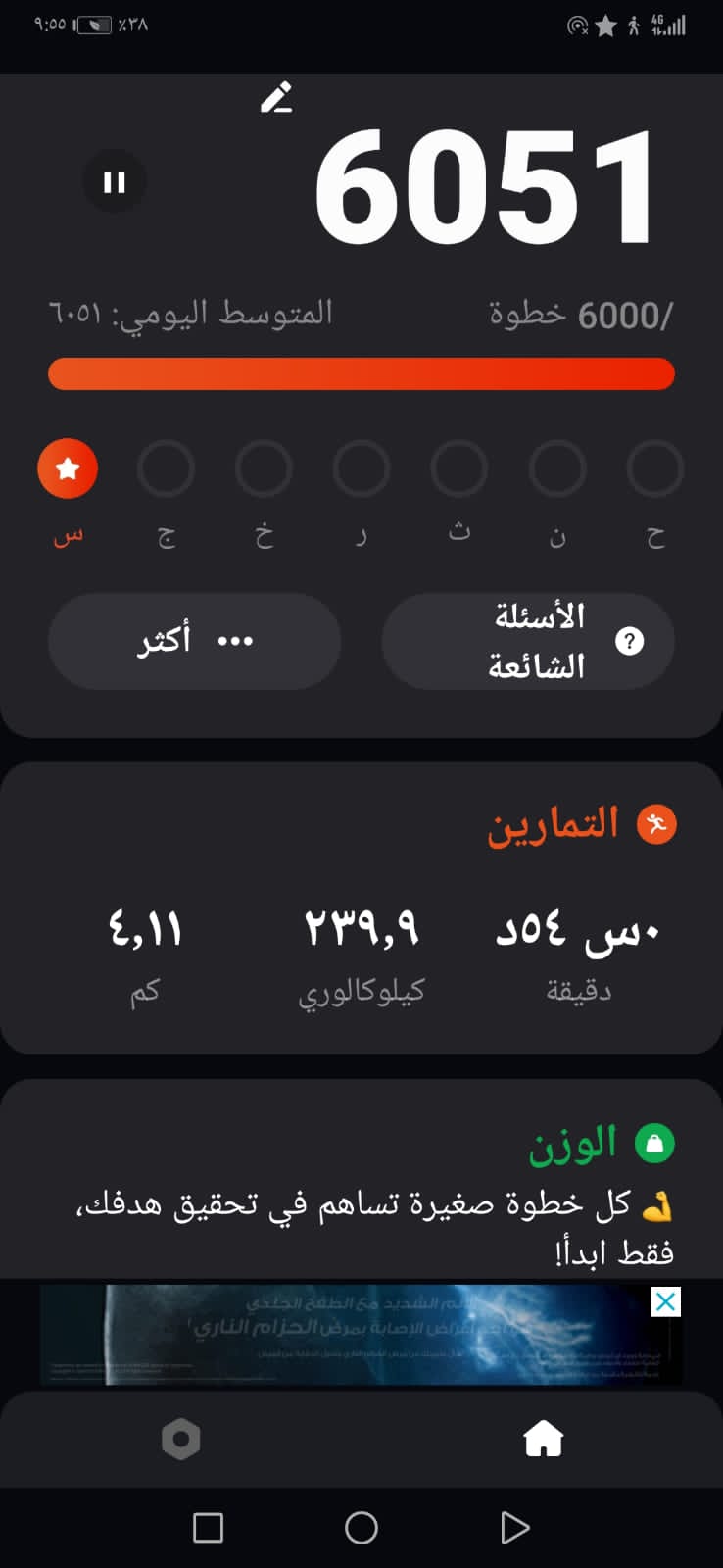
Task: Select the Wednesday (ر) day circle
Action: pyautogui.click(x=361, y=468)
